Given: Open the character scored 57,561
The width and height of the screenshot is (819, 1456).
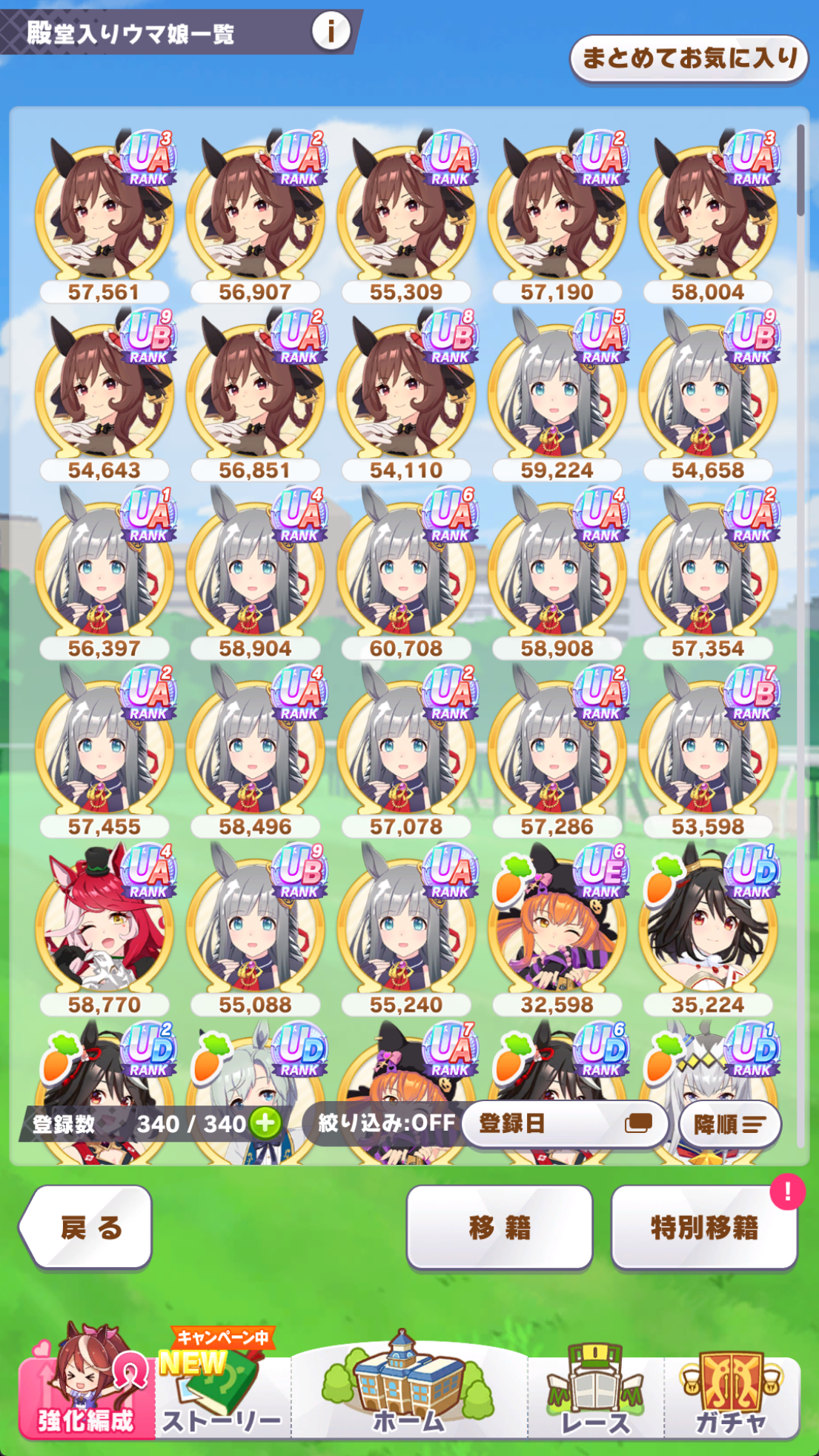Looking at the screenshot, I should [105, 216].
